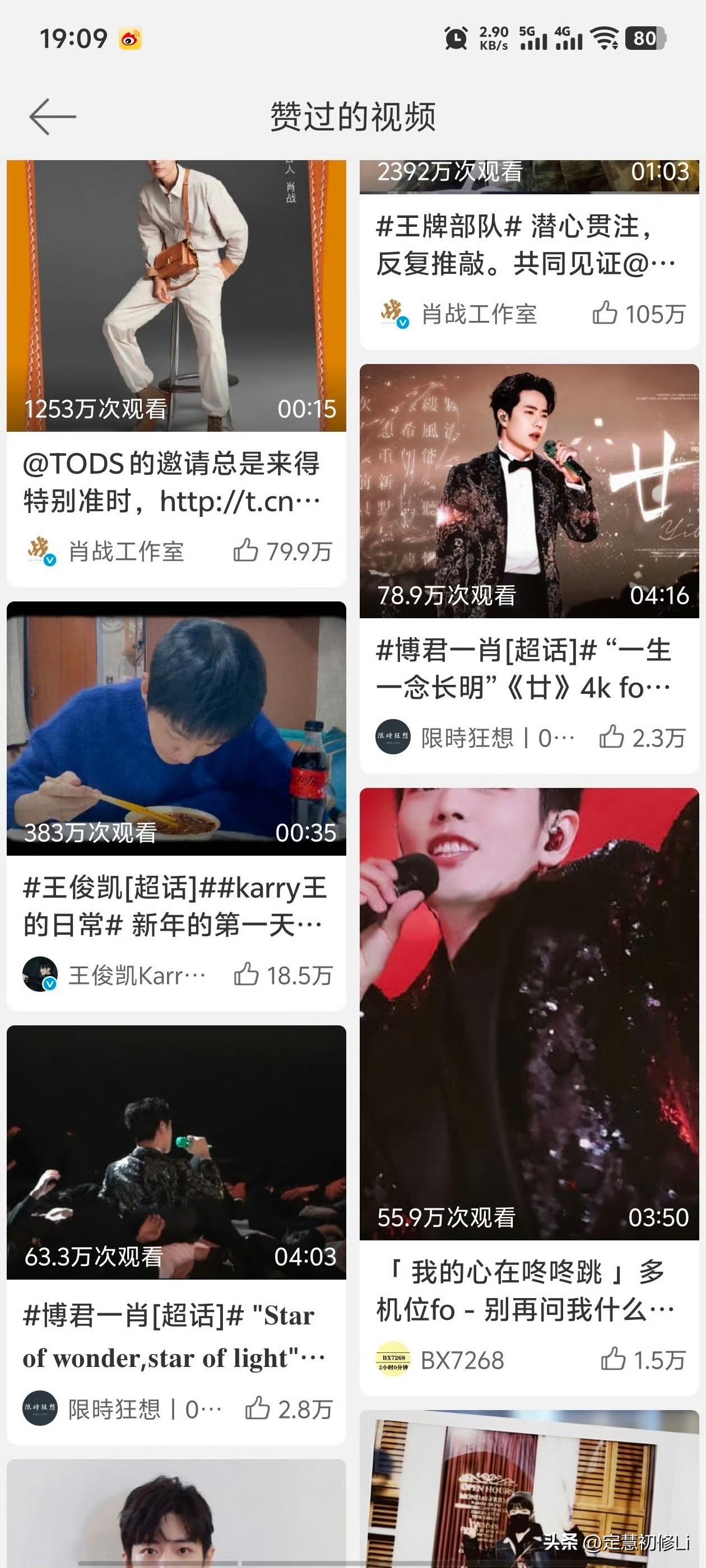Image resolution: width=706 pixels, height=1568 pixels.
Task: Like the #王牌部队# video with 105万 likes
Action: 605,314
